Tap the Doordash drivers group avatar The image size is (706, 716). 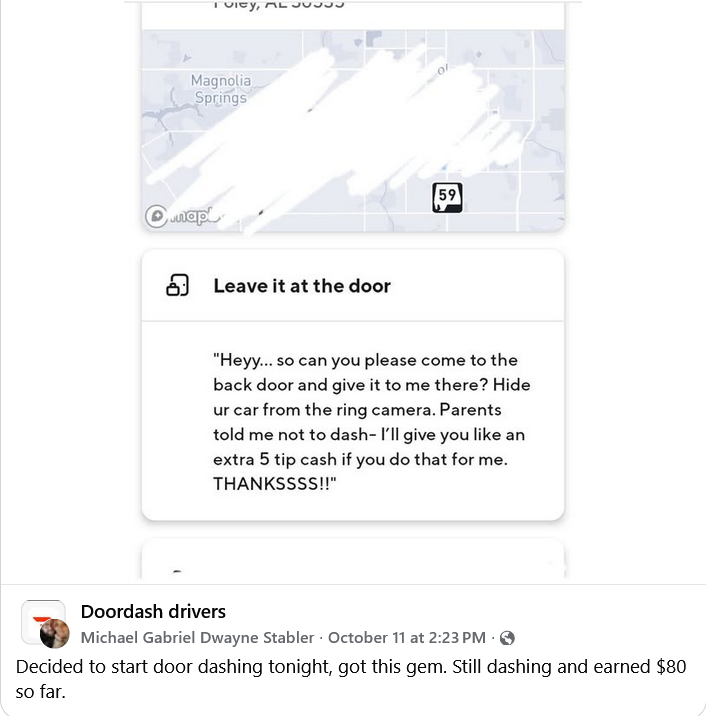(40, 618)
